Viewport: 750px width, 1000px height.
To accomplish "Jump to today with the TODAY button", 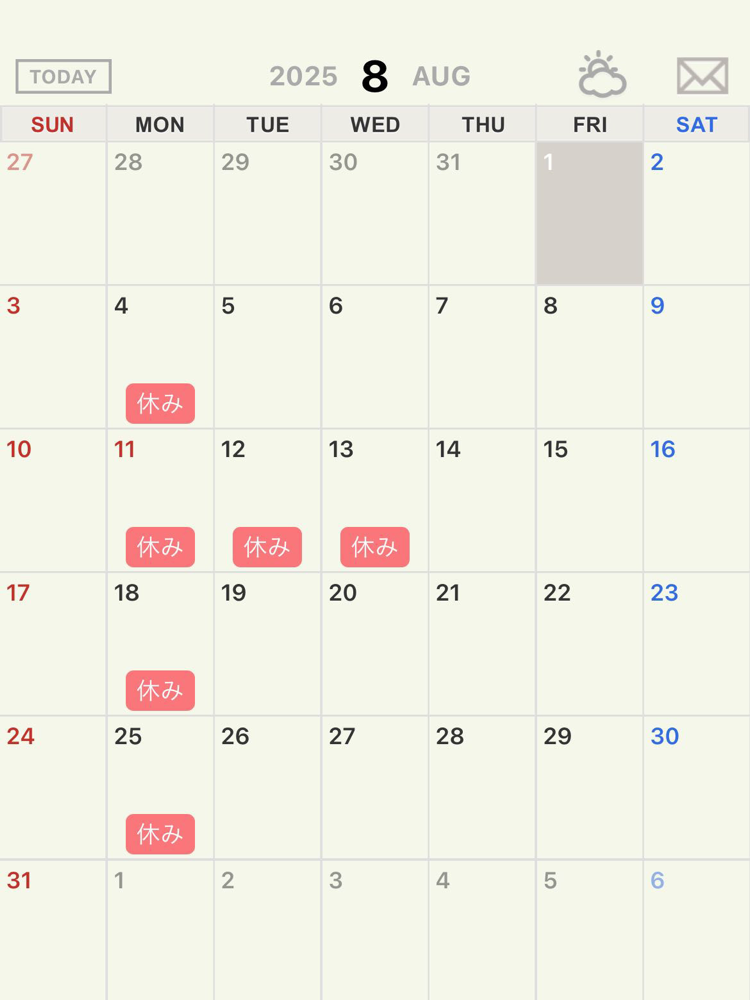I will pyautogui.click(x=63, y=77).
